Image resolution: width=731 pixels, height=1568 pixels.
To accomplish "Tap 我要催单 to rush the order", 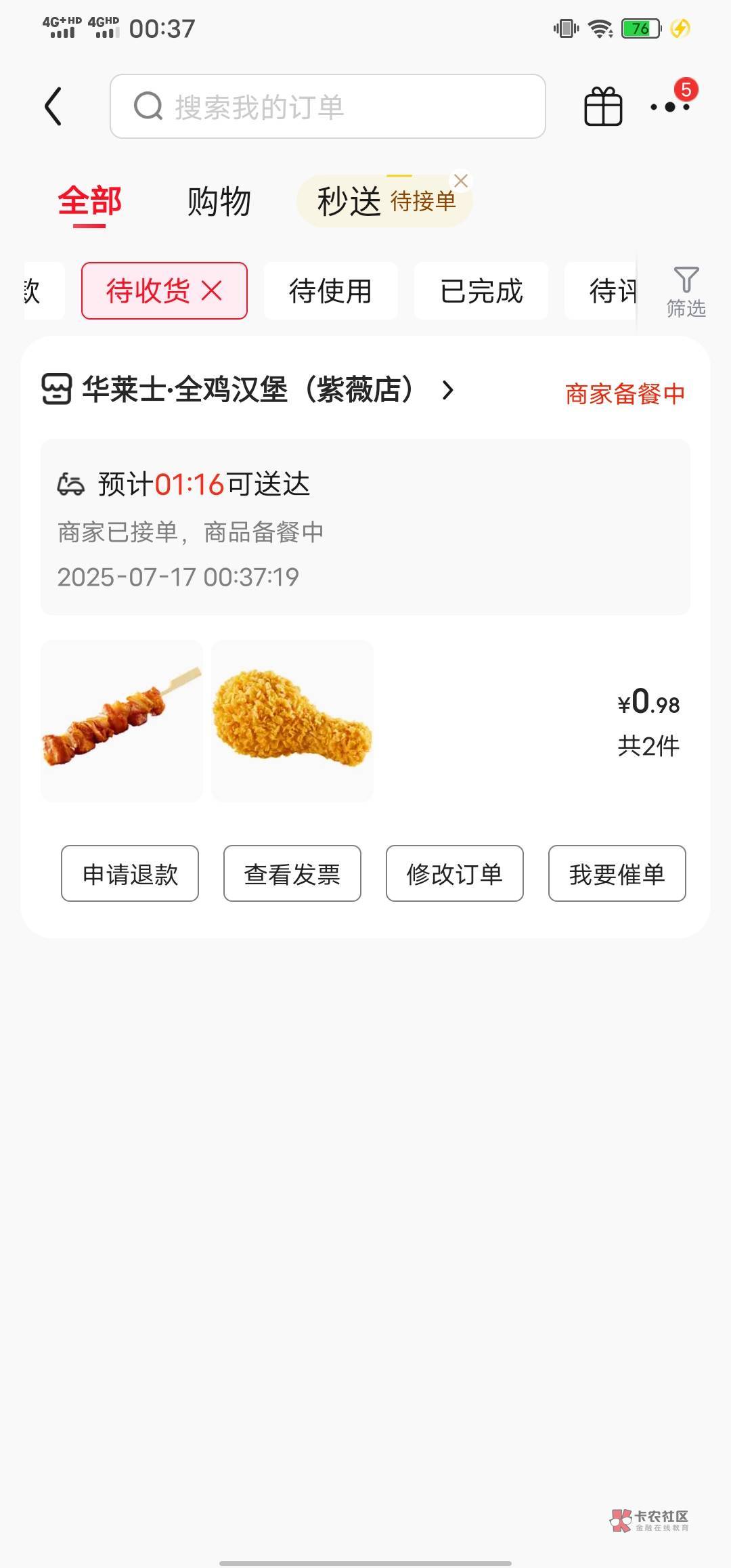I will 617,873.
